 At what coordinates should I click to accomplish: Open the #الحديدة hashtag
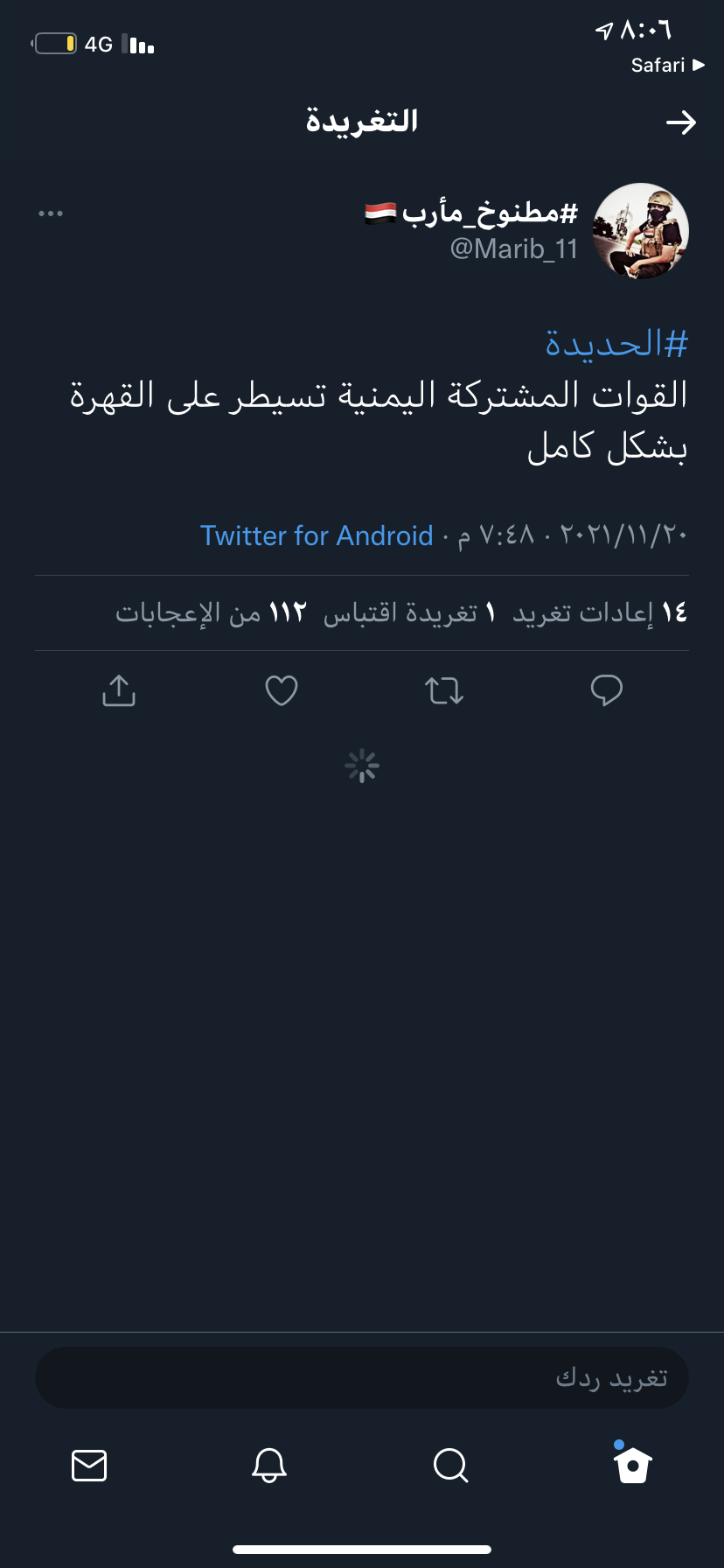pyautogui.click(x=616, y=344)
